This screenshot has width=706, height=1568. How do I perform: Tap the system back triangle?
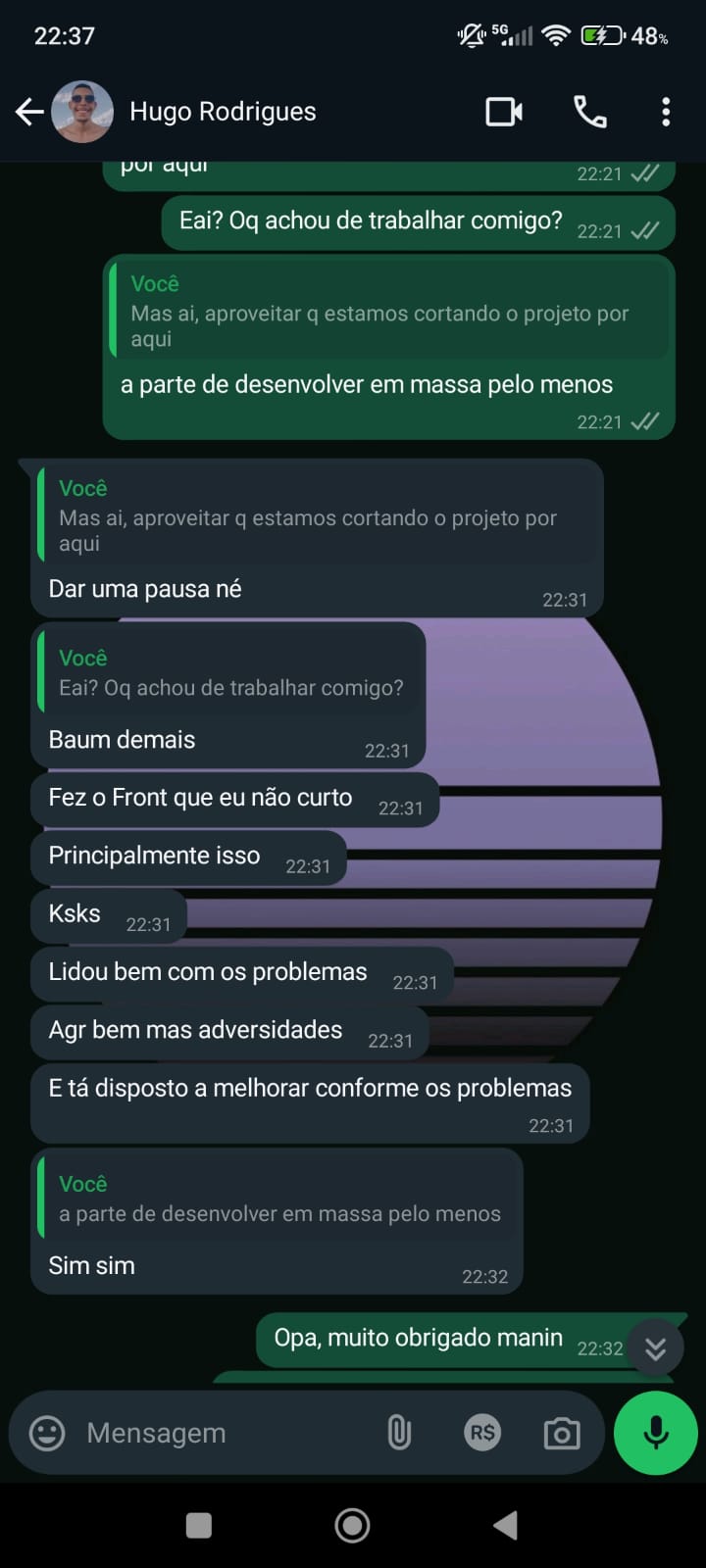pos(505,1525)
